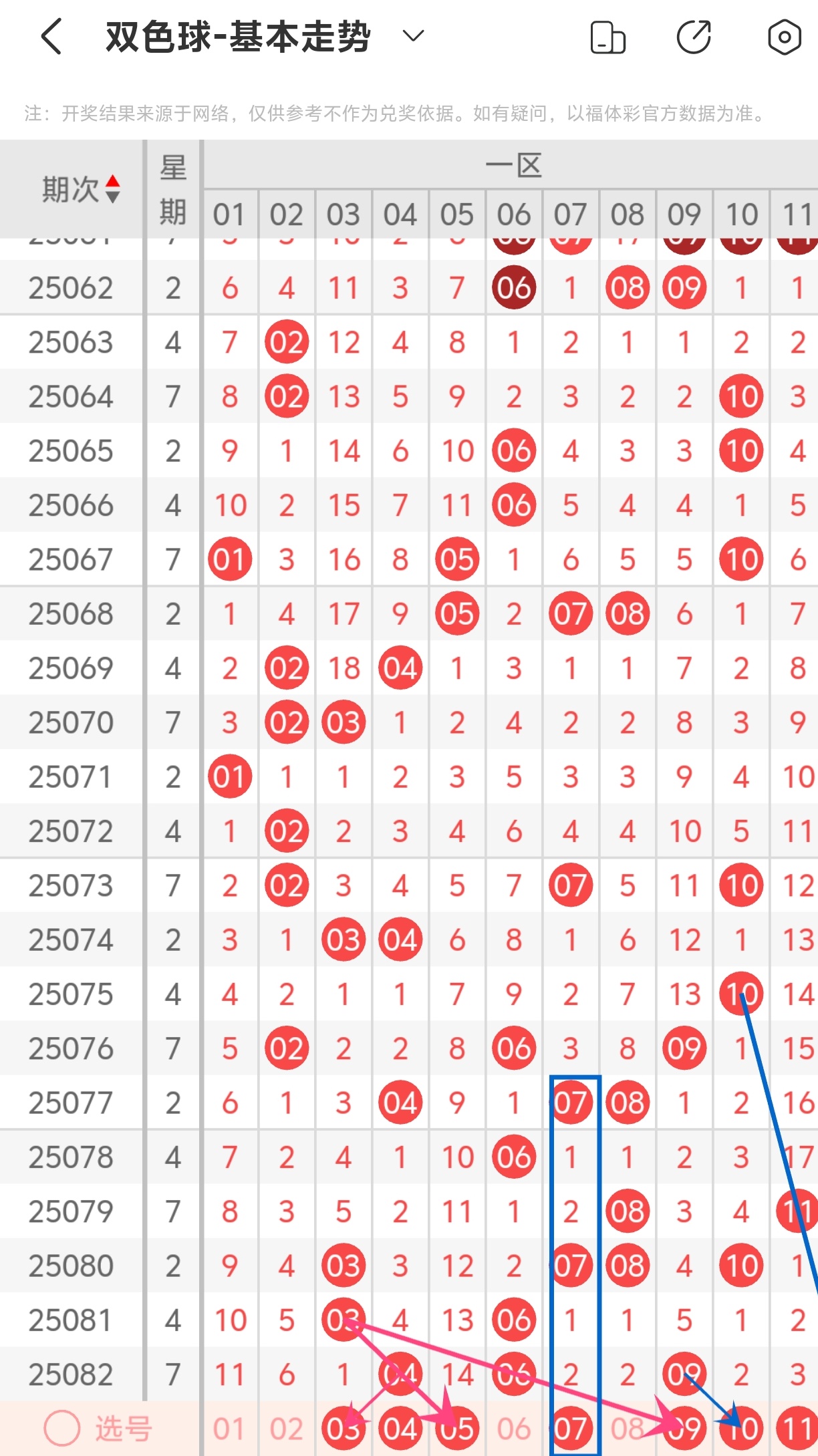Pick number 01 in the selection row
The image size is (818, 1456).
(229, 1429)
